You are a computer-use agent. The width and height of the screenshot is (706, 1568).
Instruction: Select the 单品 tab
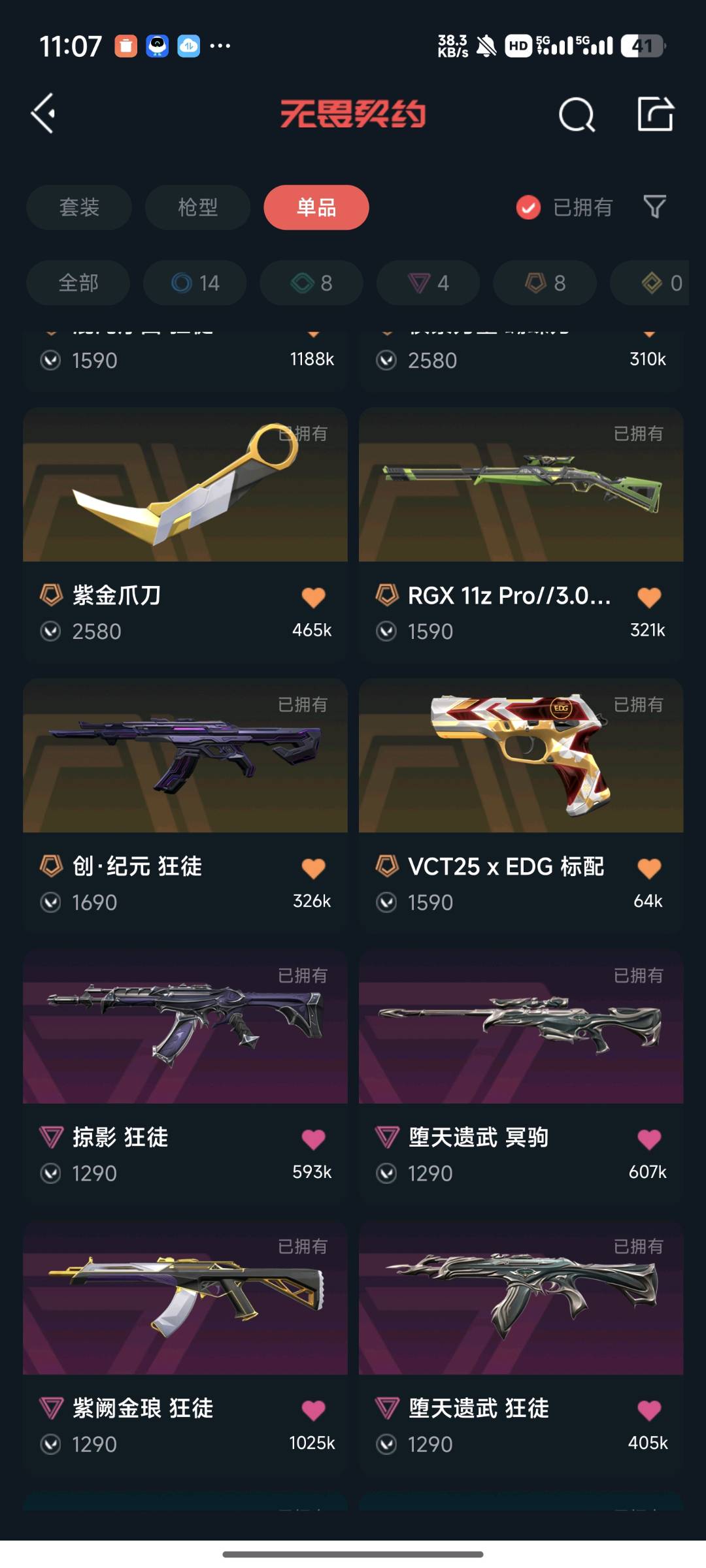pos(316,207)
